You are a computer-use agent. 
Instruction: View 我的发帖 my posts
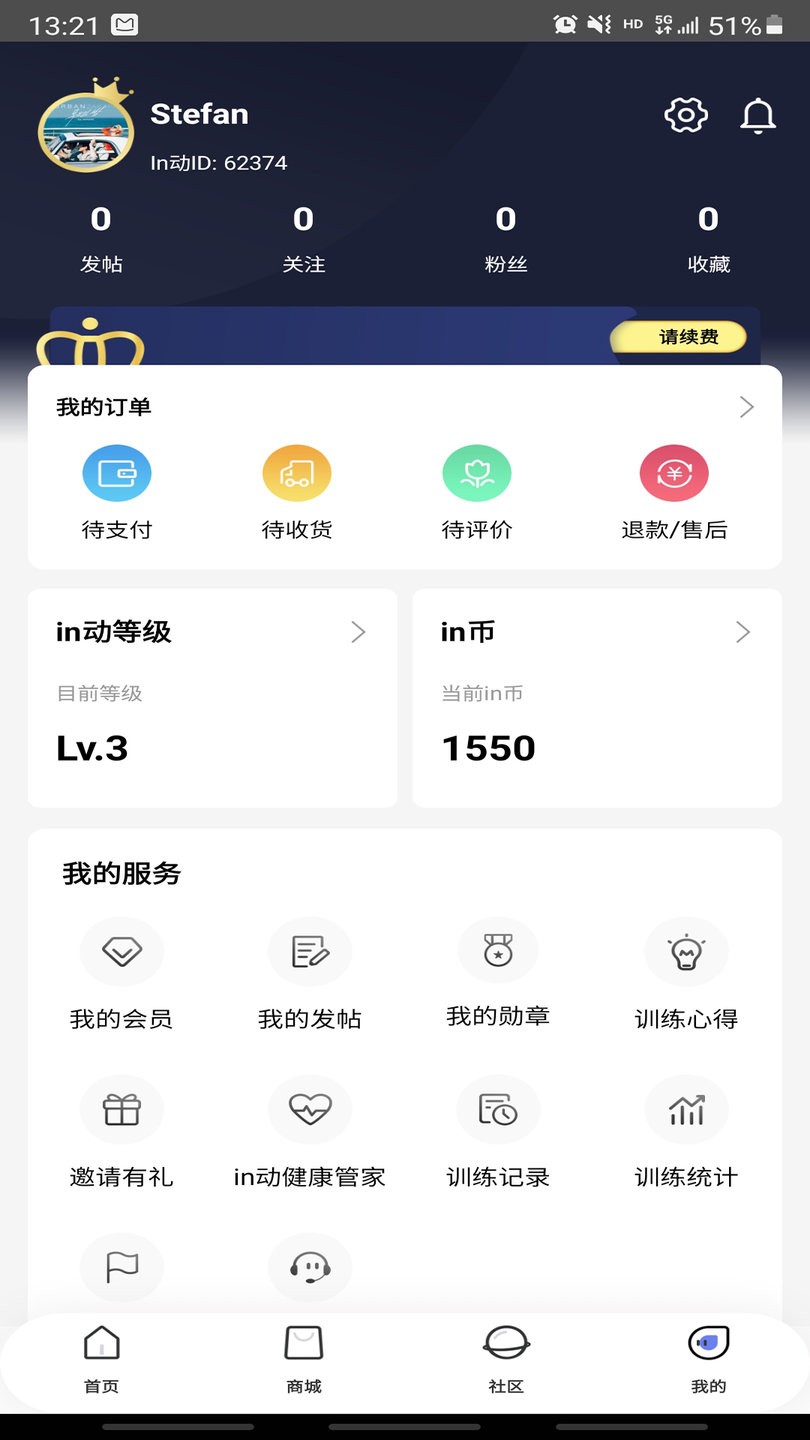click(x=310, y=970)
